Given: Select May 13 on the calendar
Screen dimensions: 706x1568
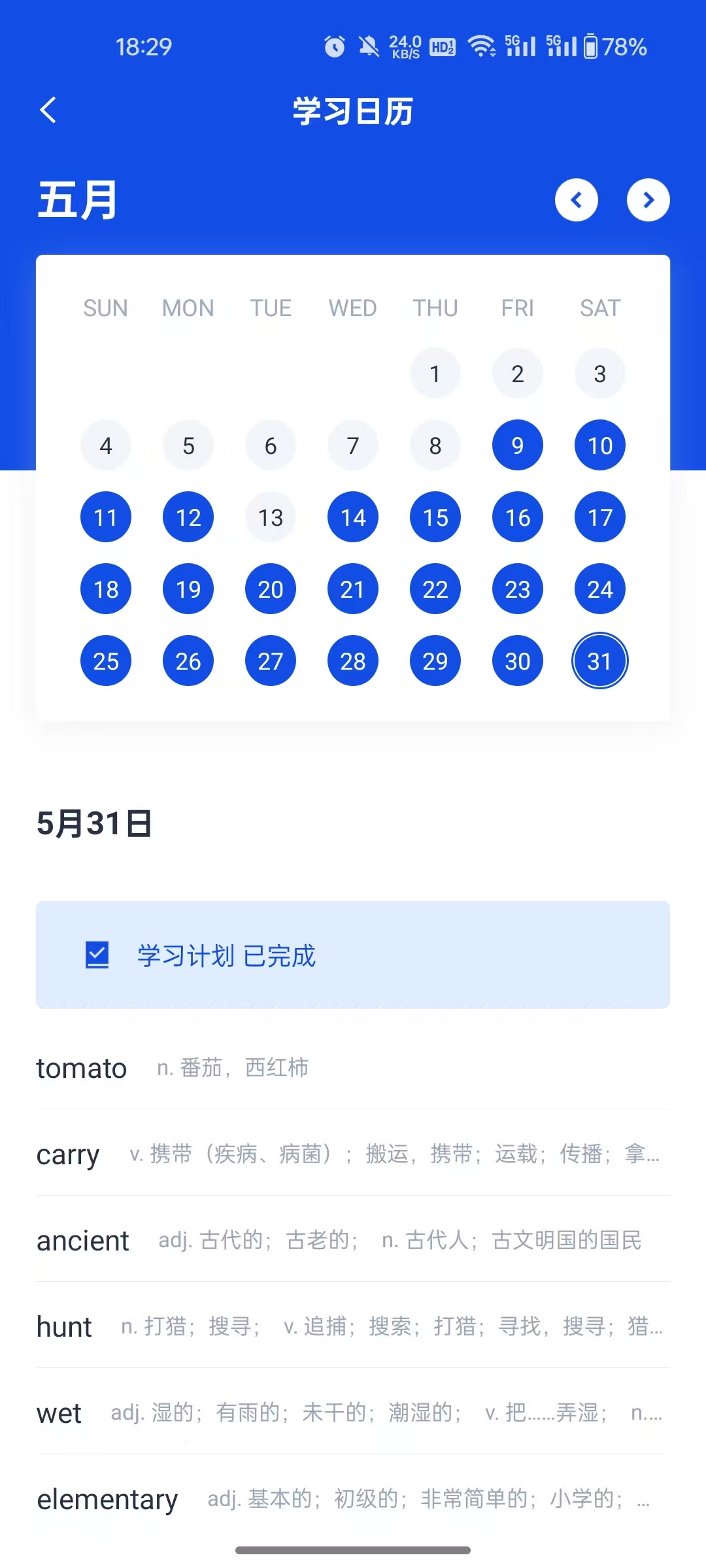Looking at the screenshot, I should point(270,517).
